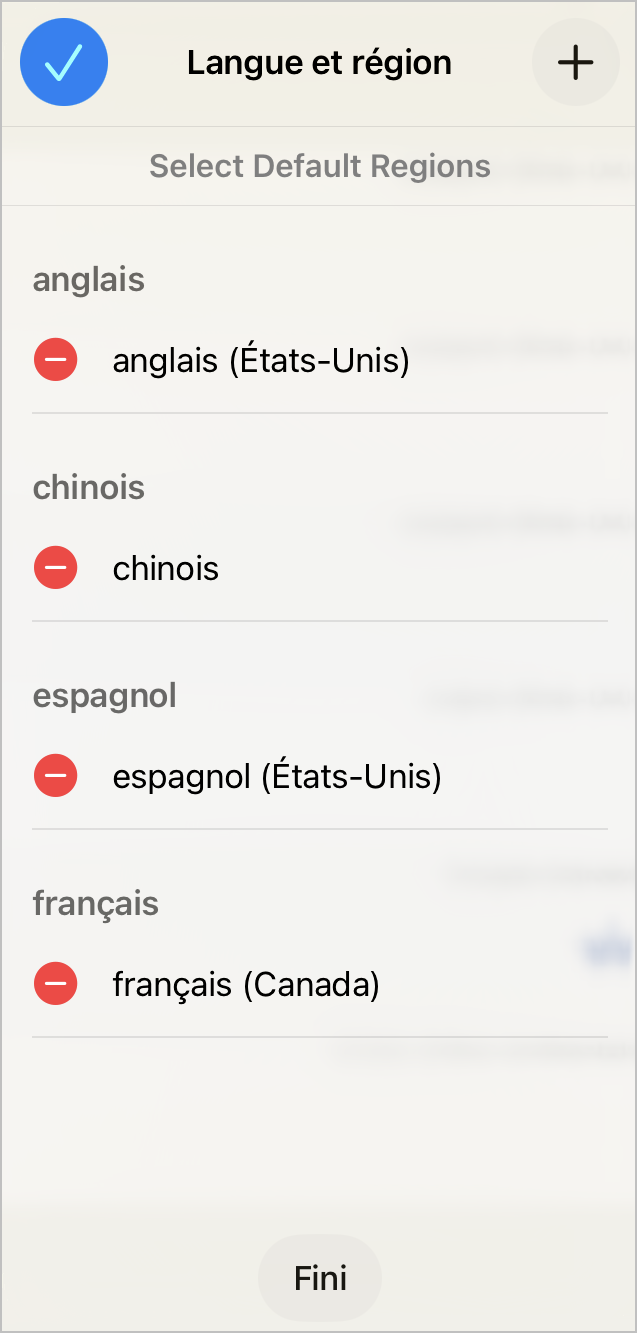The image size is (637, 1333).
Task: Remove espagnol (États-Unis) entry
Action: pos(56,776)
